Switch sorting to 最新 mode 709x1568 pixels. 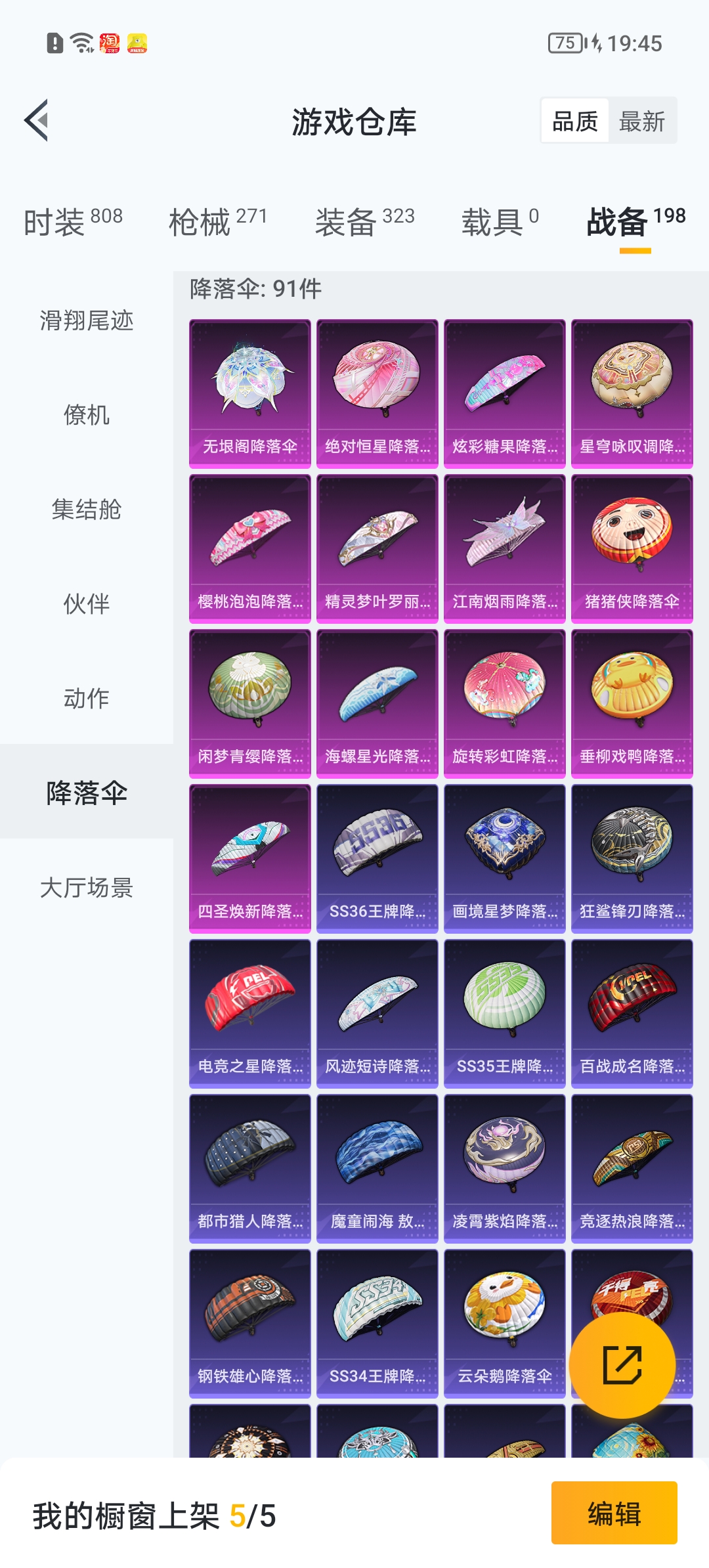coord(642,120)
